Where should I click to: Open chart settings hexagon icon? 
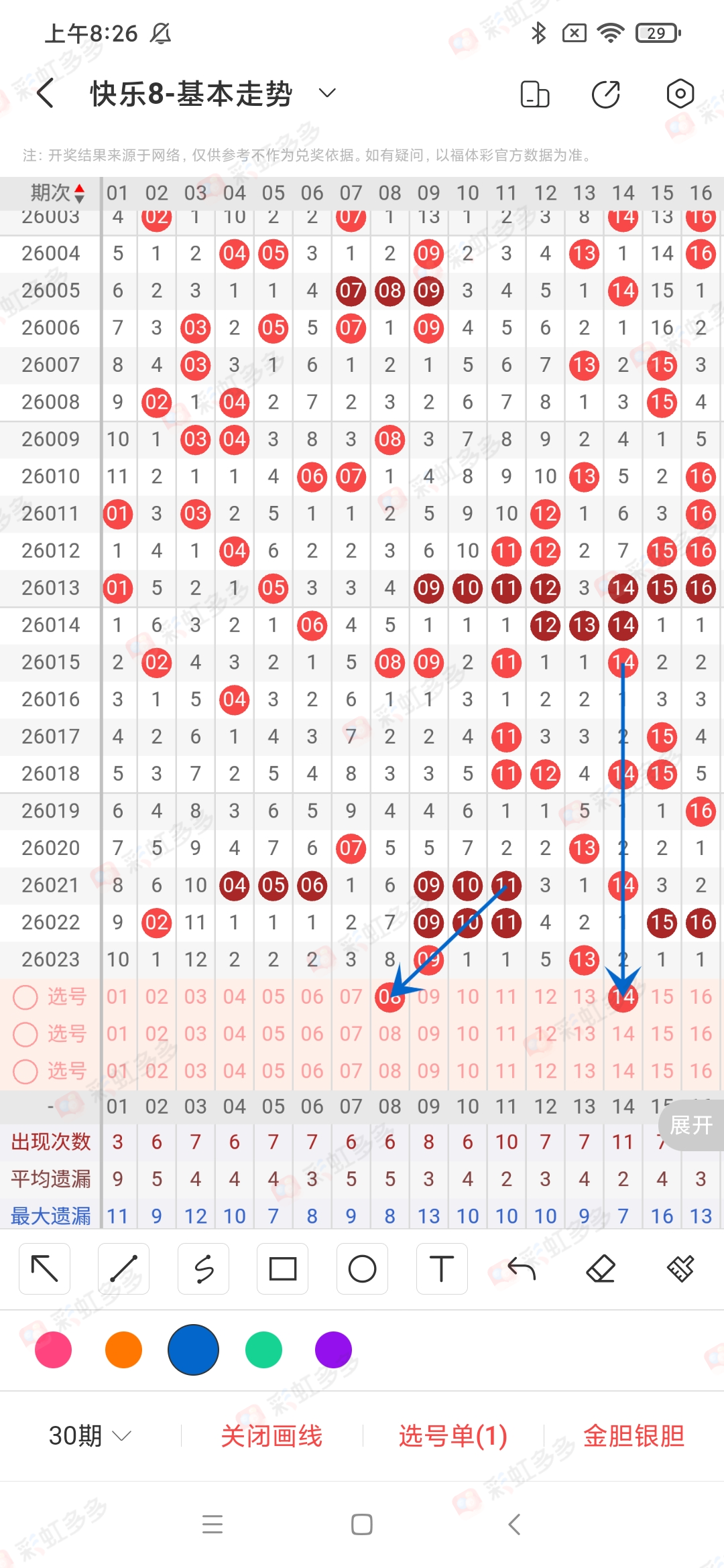click(x=680, y=94)
